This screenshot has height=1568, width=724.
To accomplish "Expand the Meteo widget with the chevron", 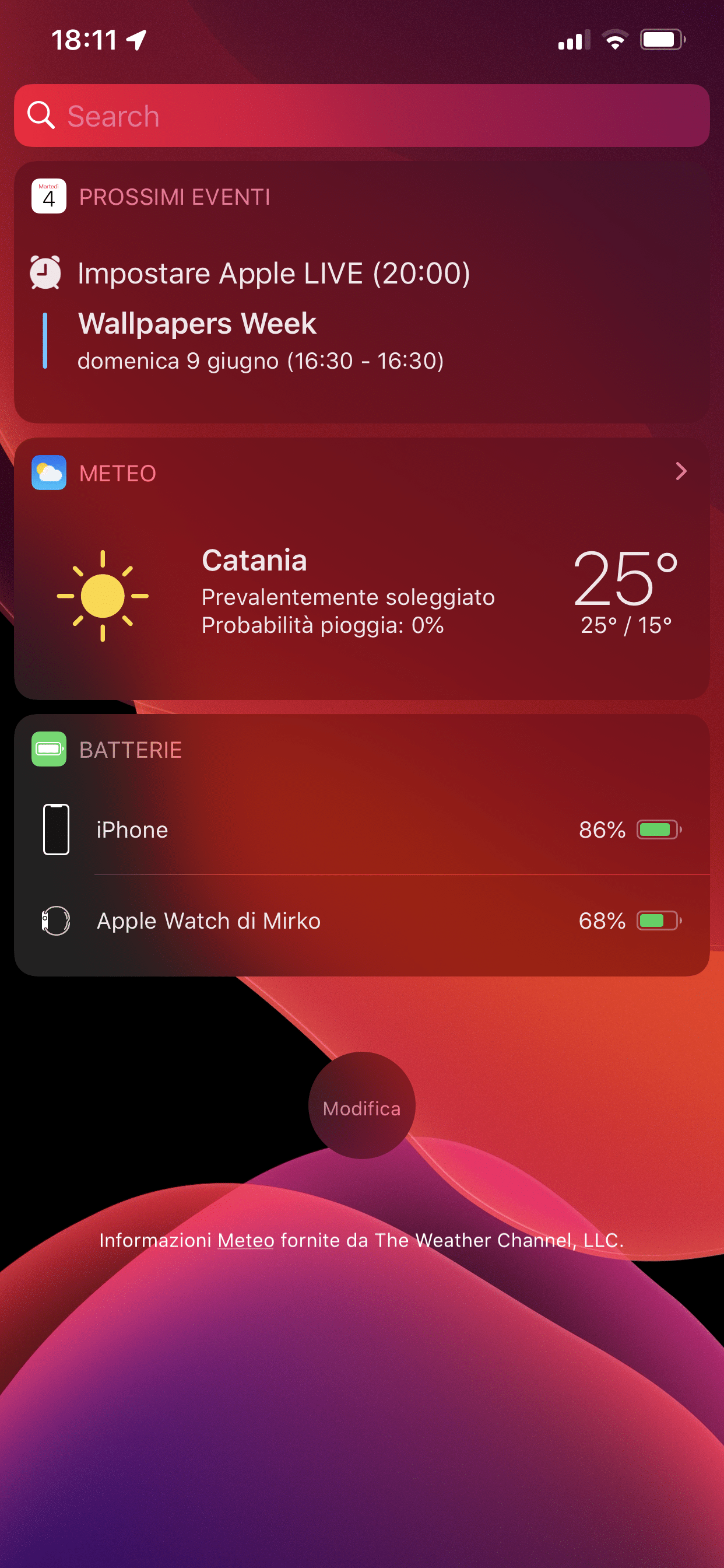I will (x=681, y=471).
